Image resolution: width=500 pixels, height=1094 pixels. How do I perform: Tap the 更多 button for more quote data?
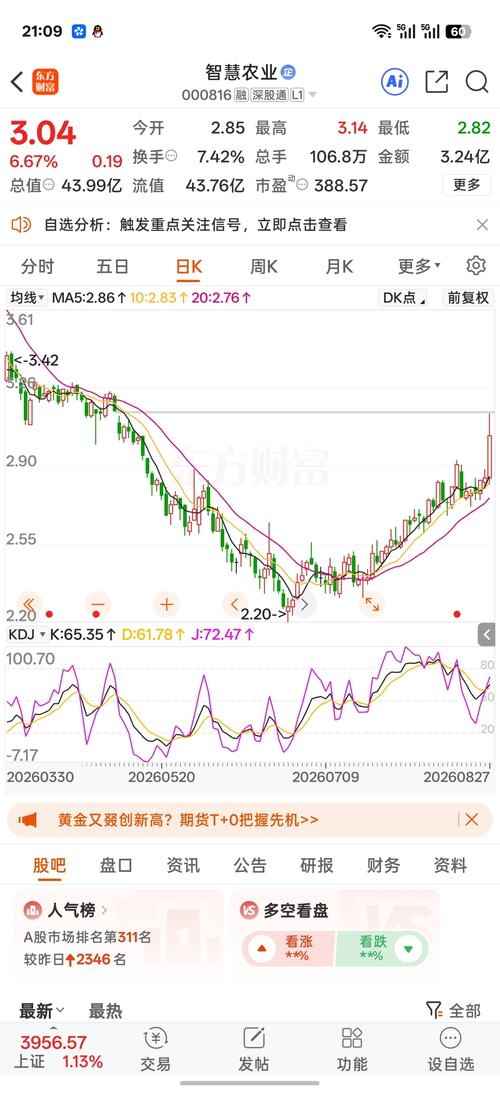(467, 185)
